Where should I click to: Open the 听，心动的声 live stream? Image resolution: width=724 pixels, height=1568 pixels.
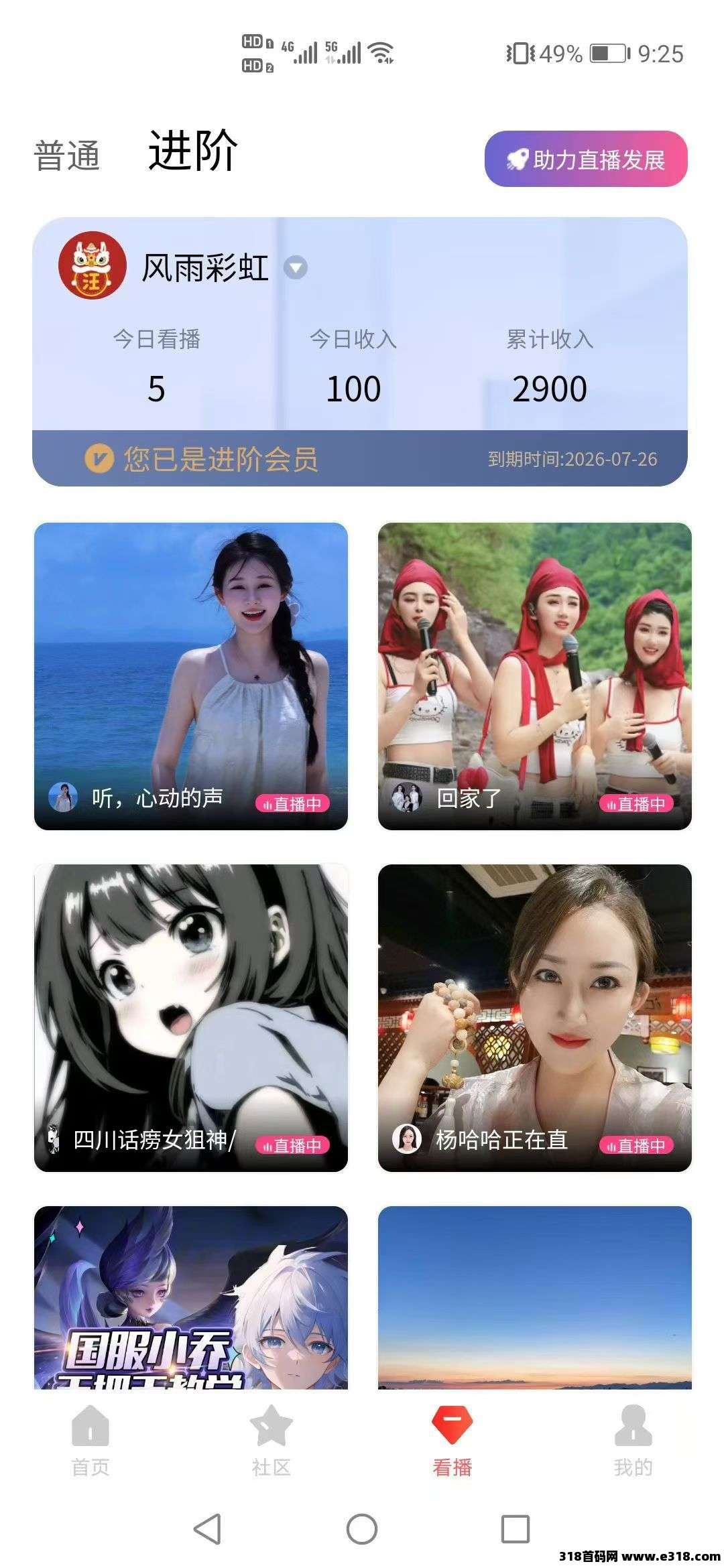(191, 675)
